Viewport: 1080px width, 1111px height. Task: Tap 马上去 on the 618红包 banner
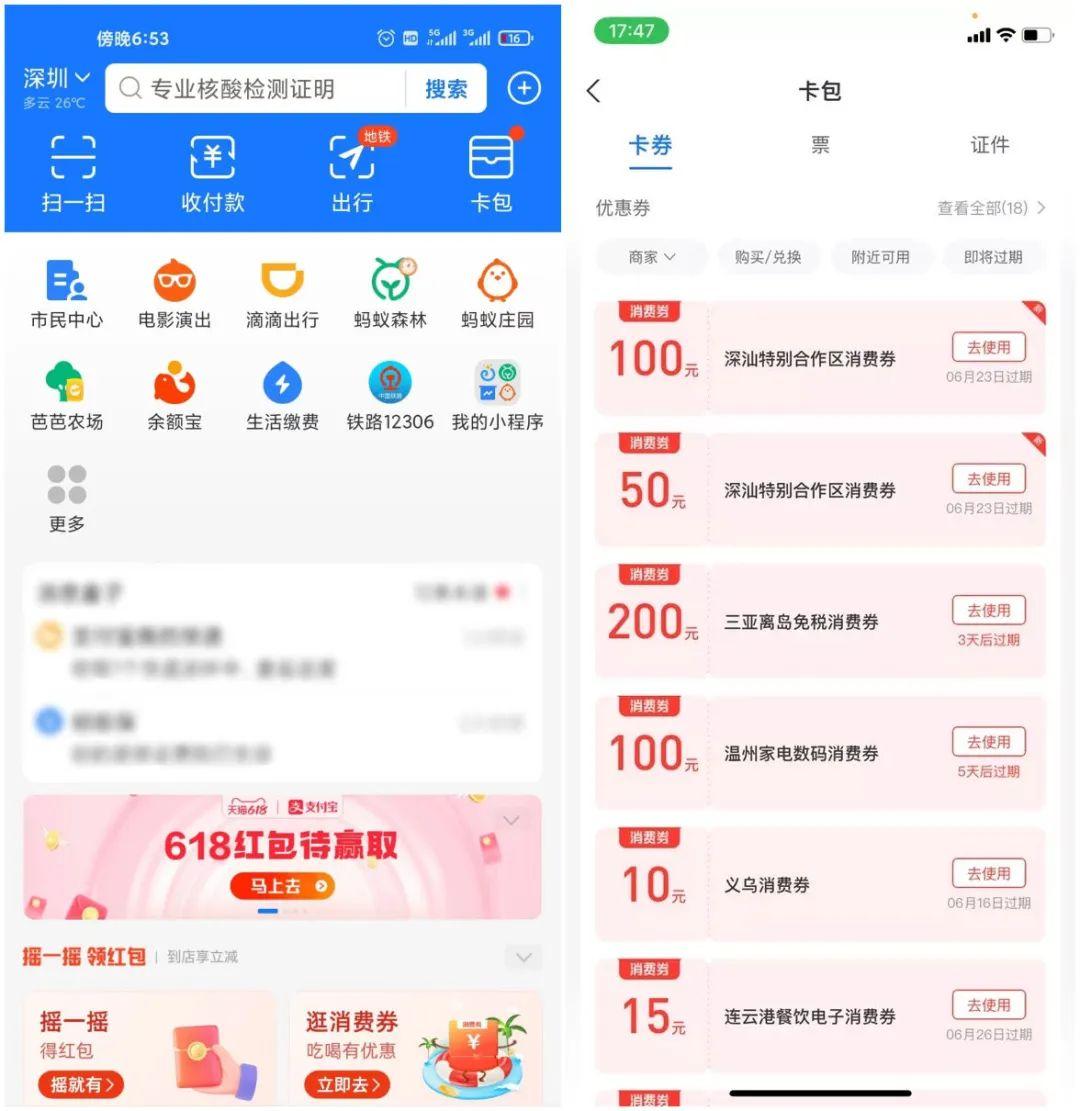(281, 885)
